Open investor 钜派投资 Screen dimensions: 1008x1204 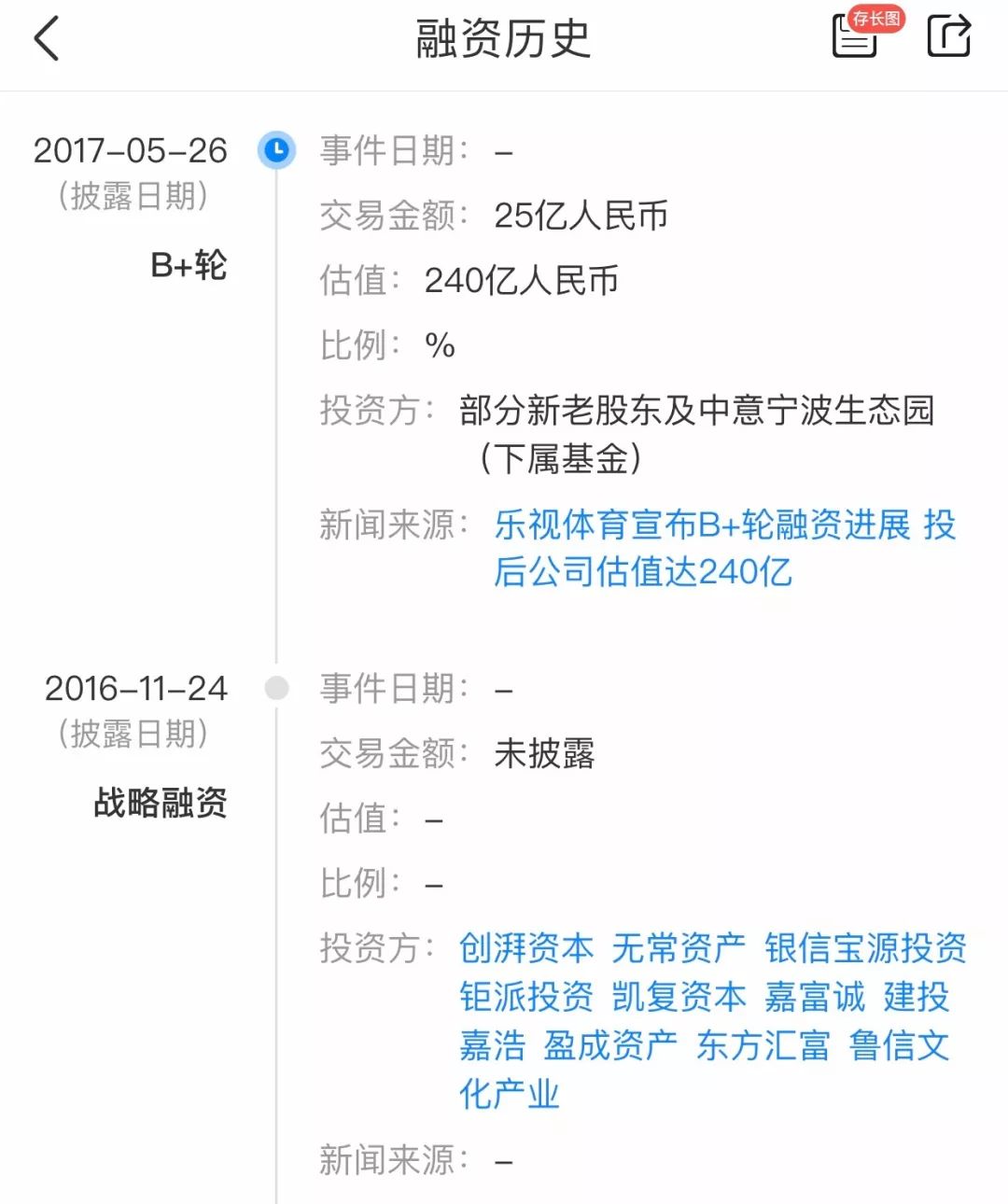click(x=526, y=997)
